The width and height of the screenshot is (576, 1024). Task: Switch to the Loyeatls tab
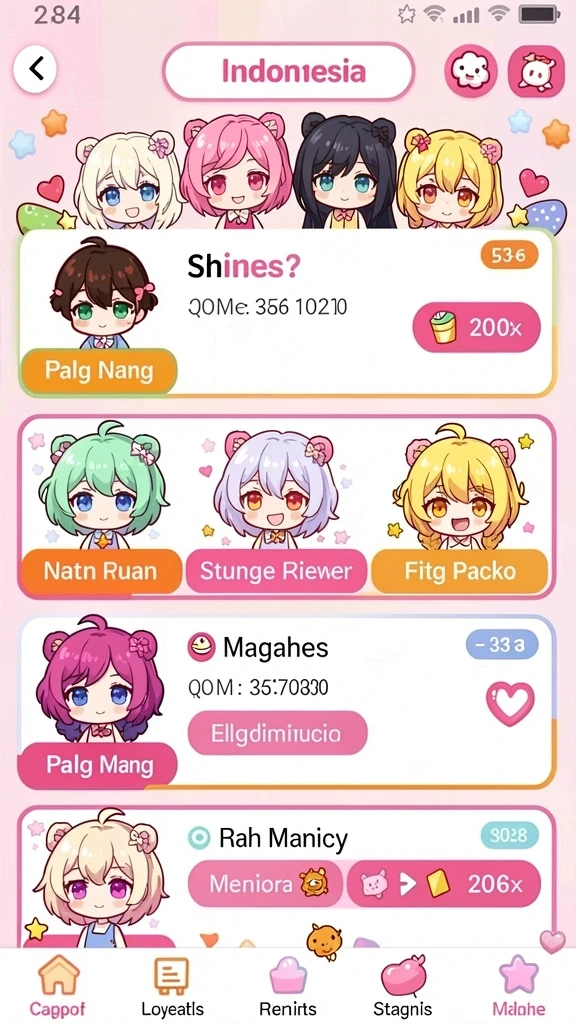[172, 985]
